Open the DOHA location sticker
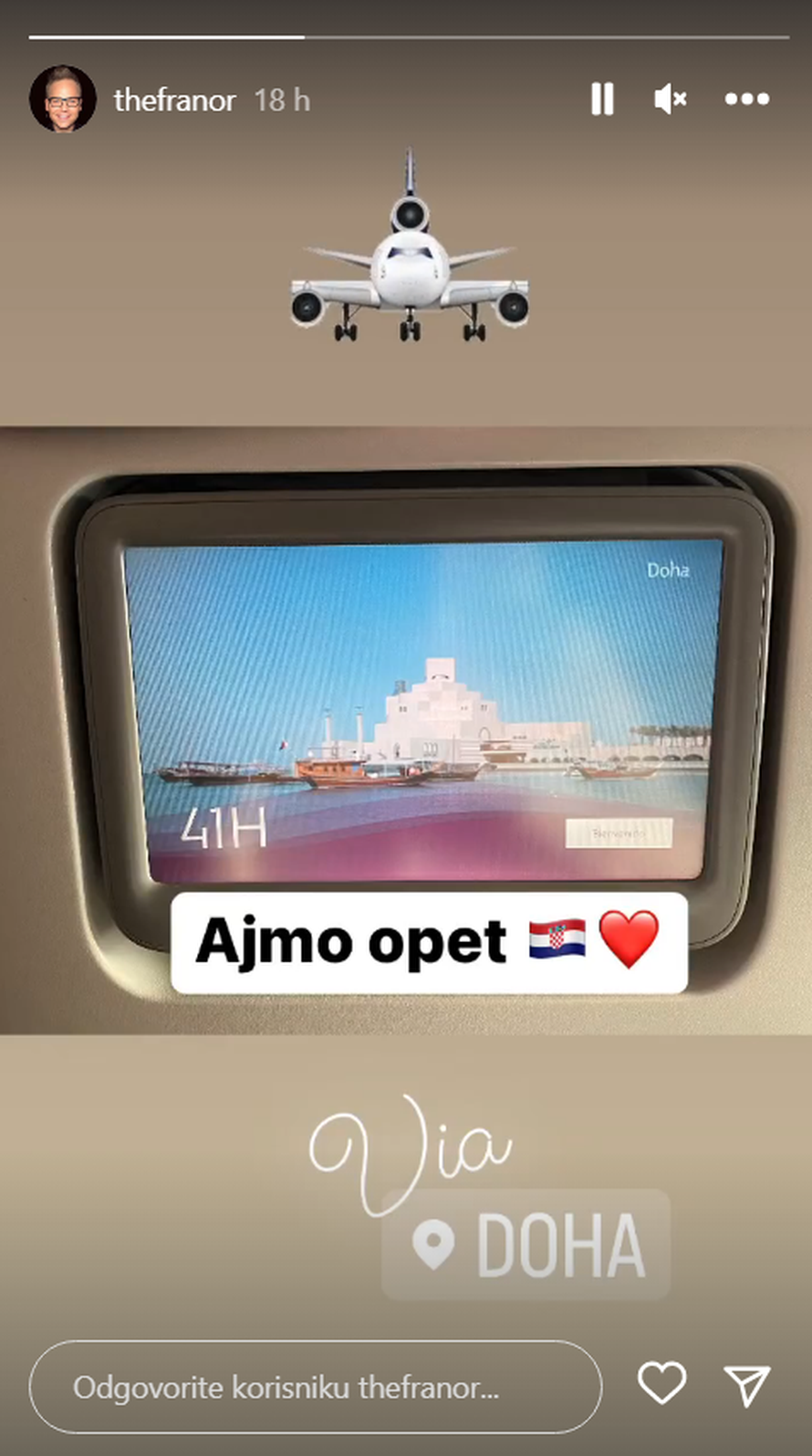Viewport: 812px width, 1456px height. tap(526, 1243)
